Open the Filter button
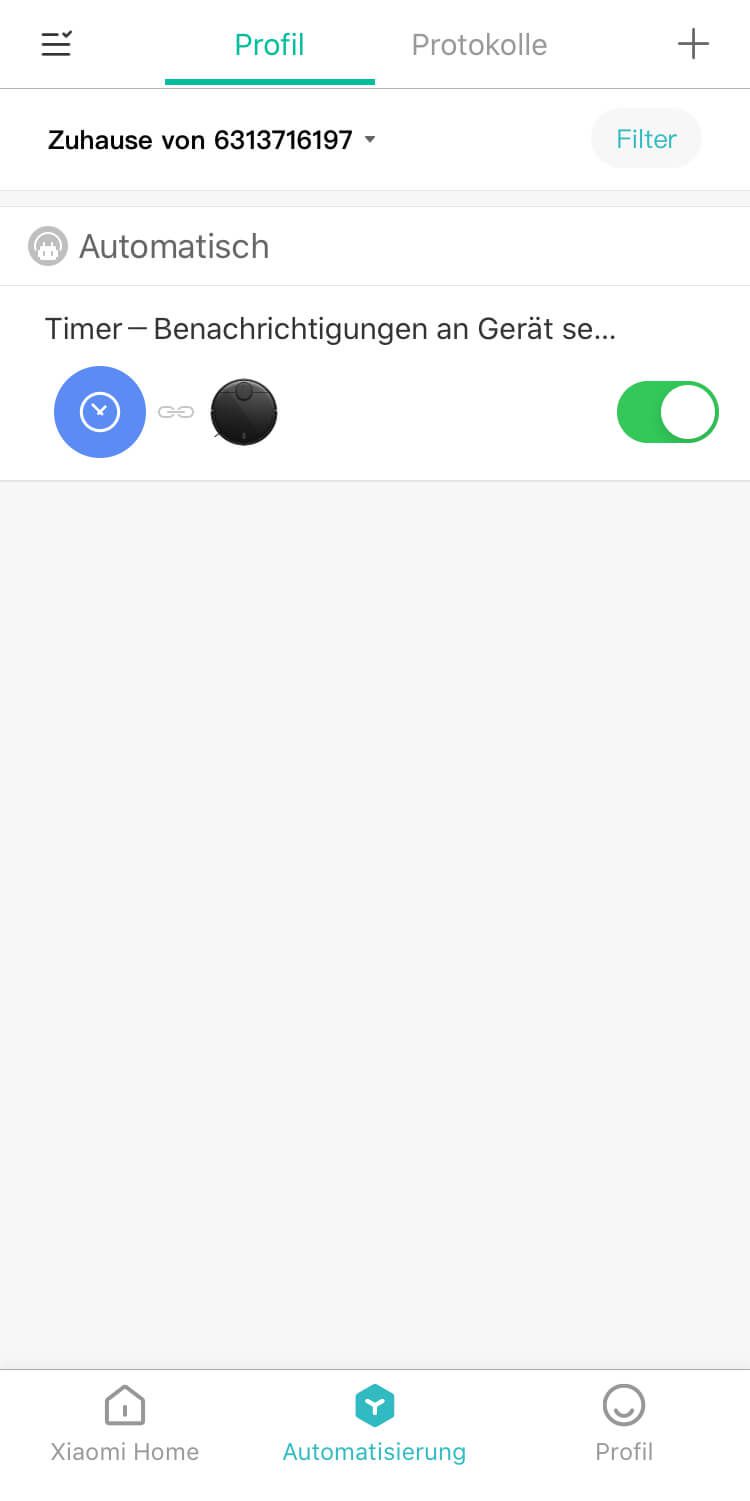The width and height of the screenshot is (750, 1501). tap(646, 139)
